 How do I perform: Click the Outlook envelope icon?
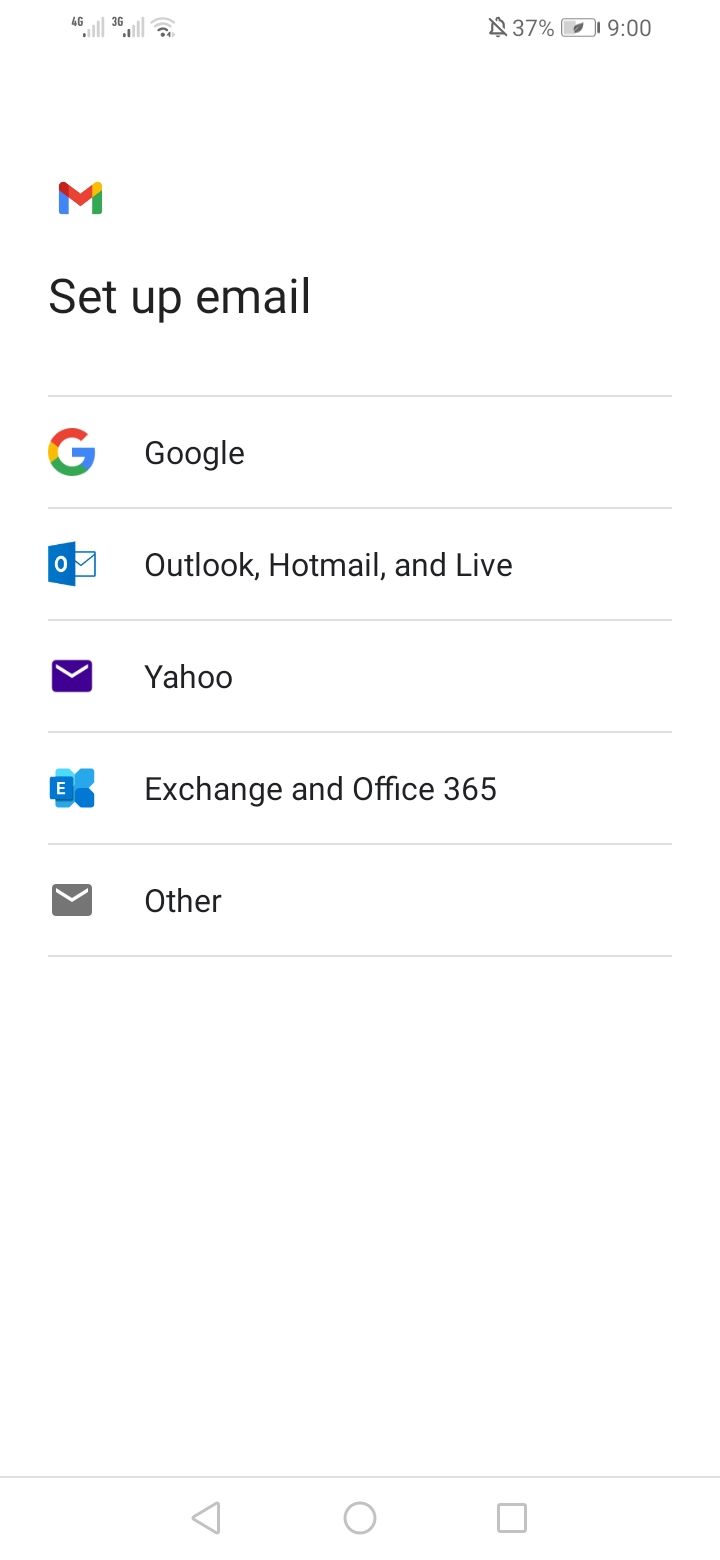(x=71, y=564)
